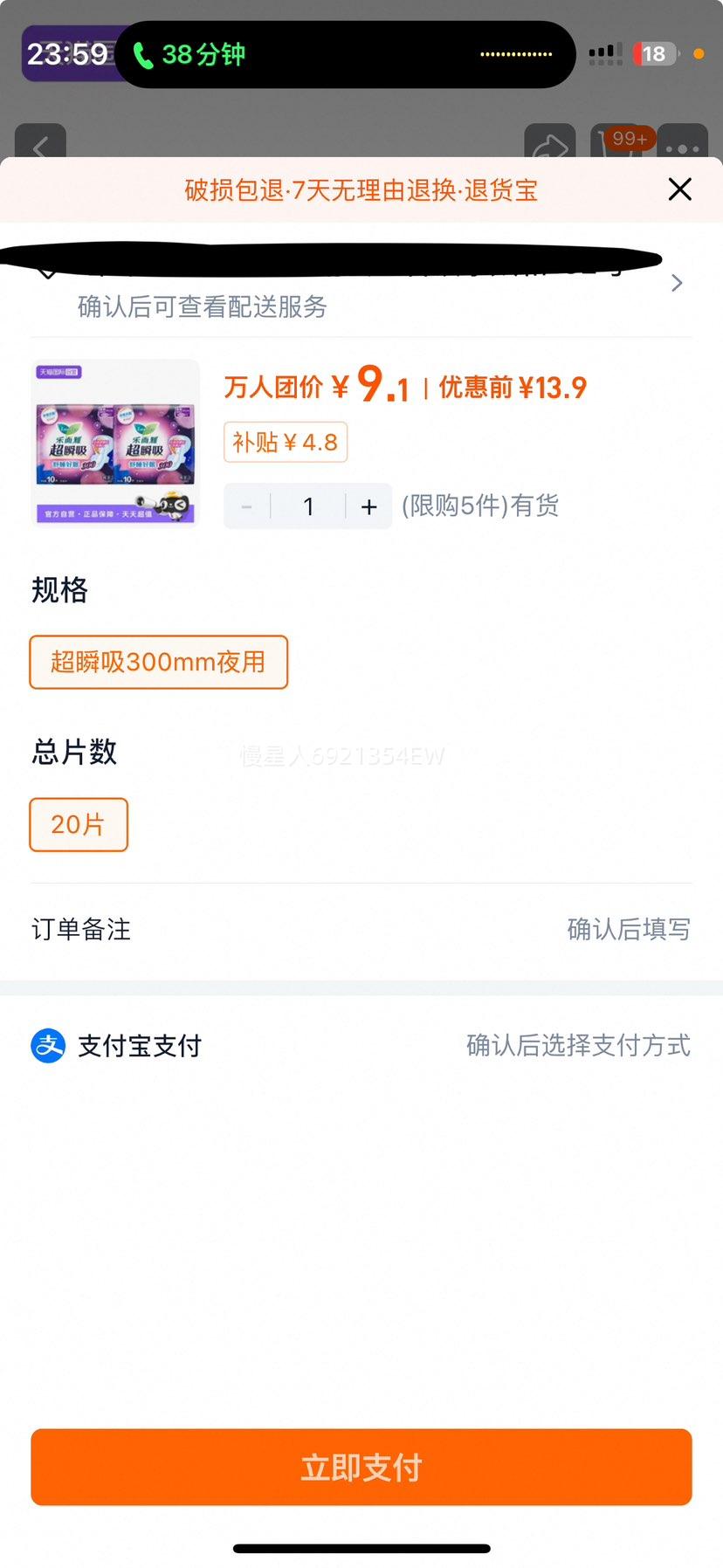Close the purchase options sheet
The image size is (723, 1568).
click(679, 189)
